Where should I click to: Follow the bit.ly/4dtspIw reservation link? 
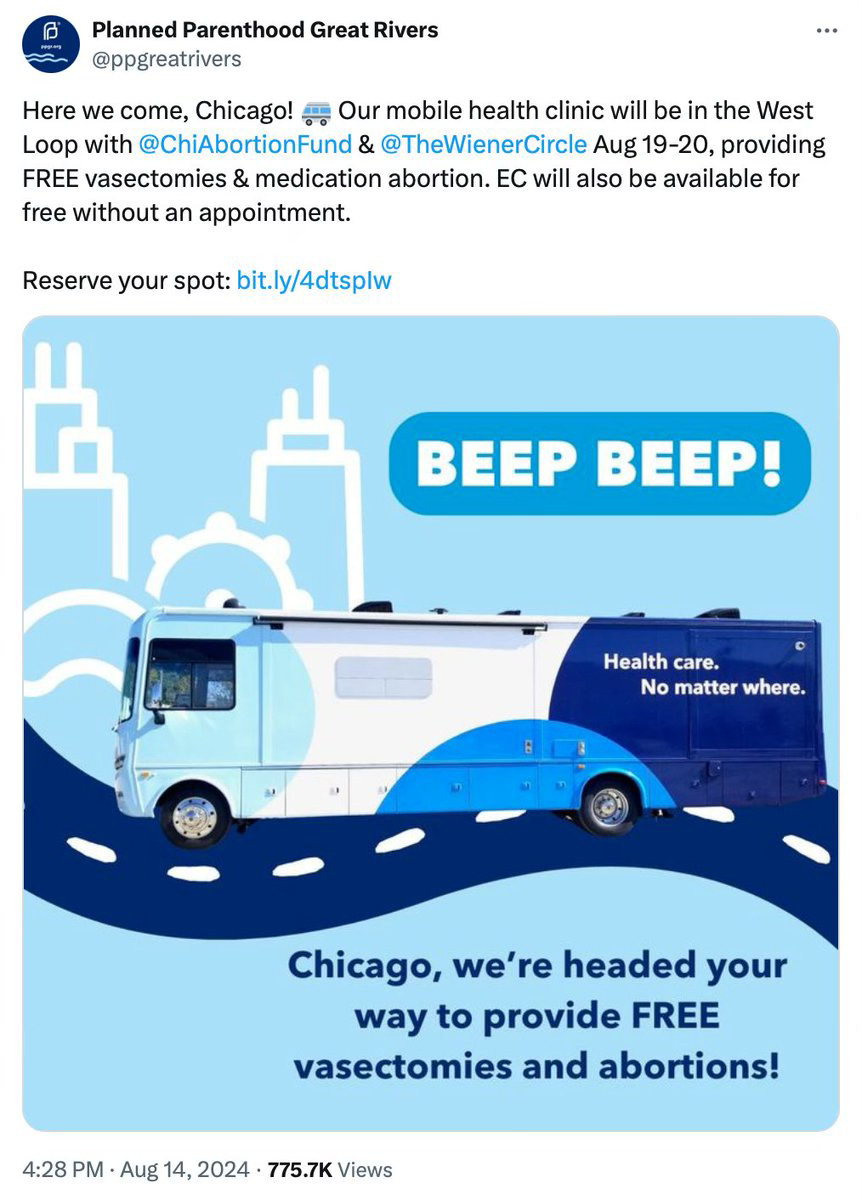point(314,280)
